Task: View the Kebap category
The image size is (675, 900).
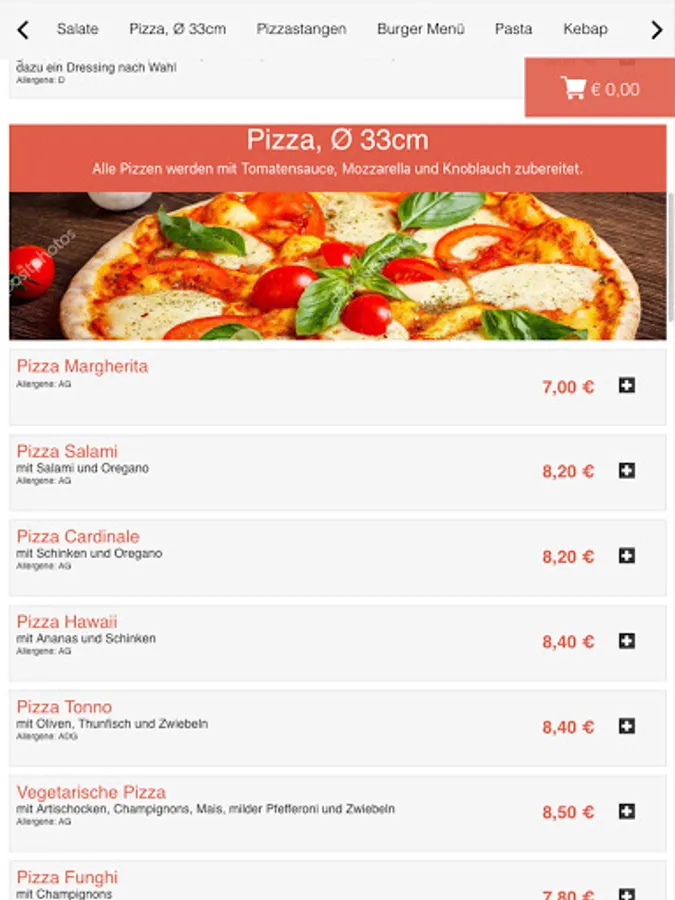Action: click(585, 29)
